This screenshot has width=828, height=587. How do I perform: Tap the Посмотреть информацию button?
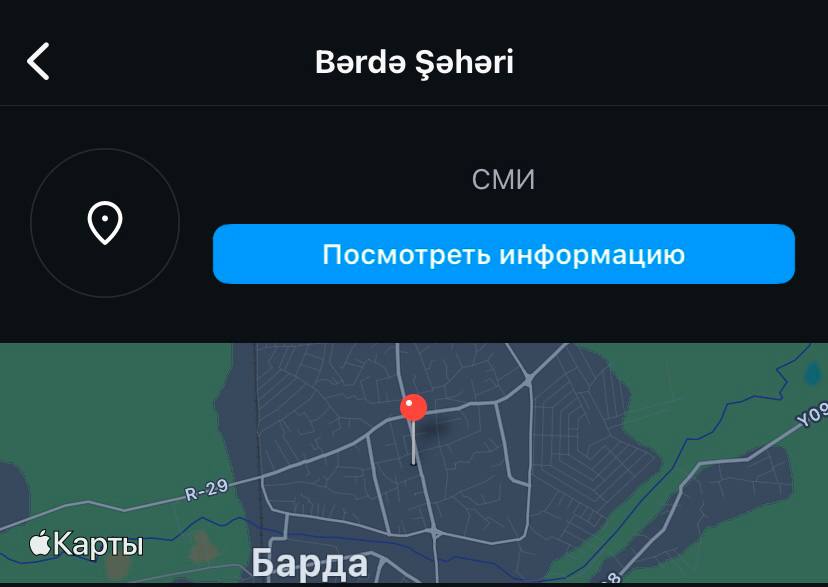[504, 254]
